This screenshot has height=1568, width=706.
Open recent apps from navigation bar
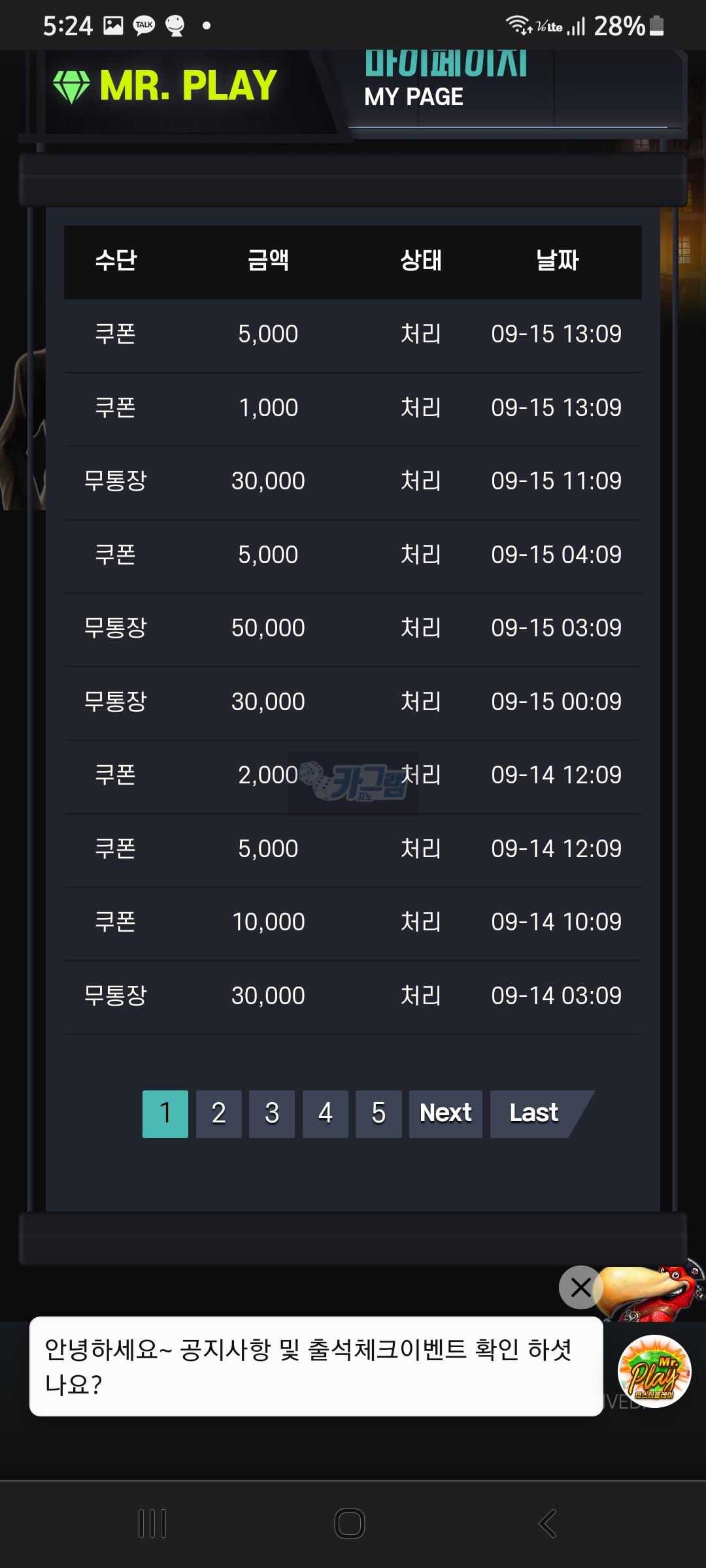click(152, 1524)
